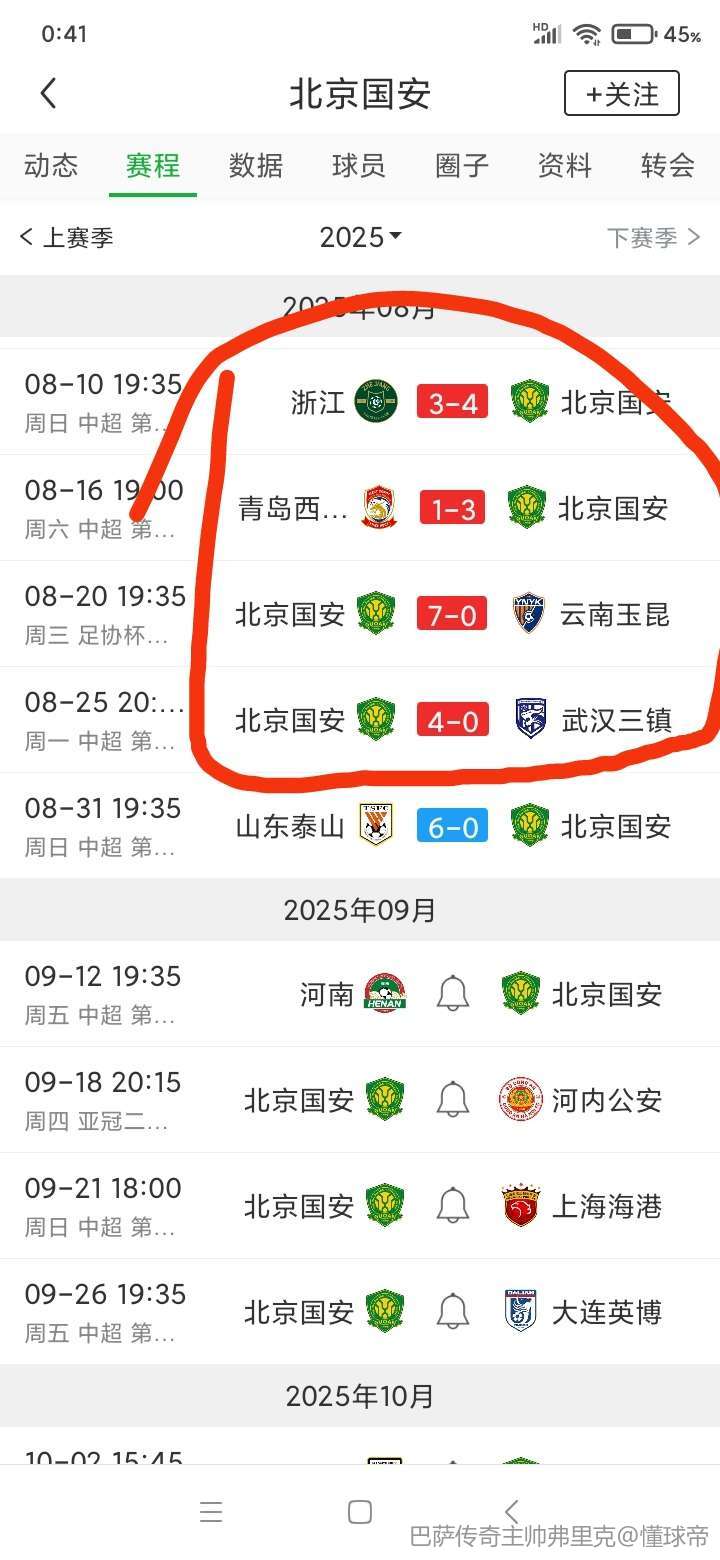Open the 圈子 tab
This screenshot has height=1560, width=720.
(x=462, y=165)
